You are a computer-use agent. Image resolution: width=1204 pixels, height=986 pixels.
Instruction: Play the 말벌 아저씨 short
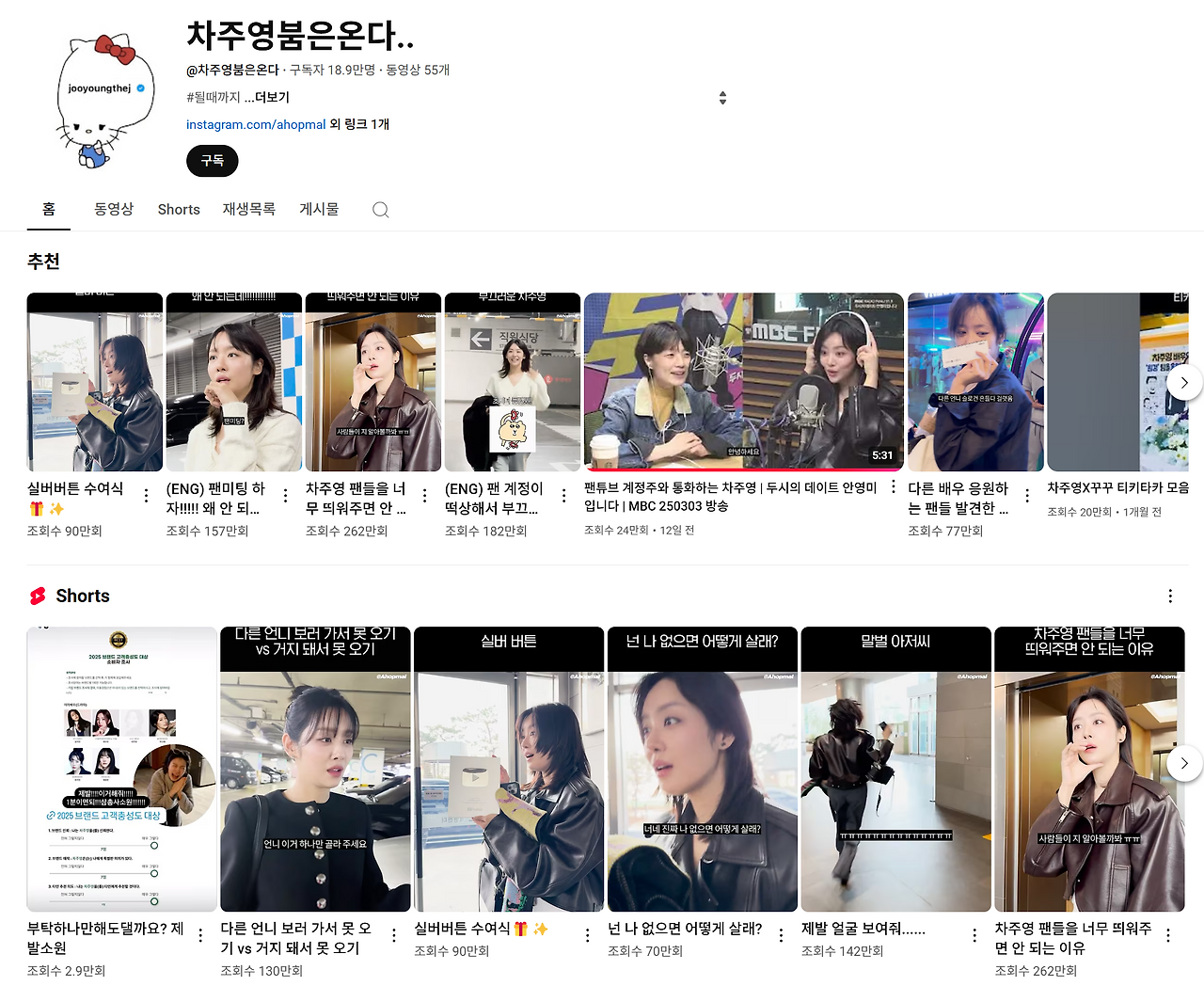pos(895,770)
